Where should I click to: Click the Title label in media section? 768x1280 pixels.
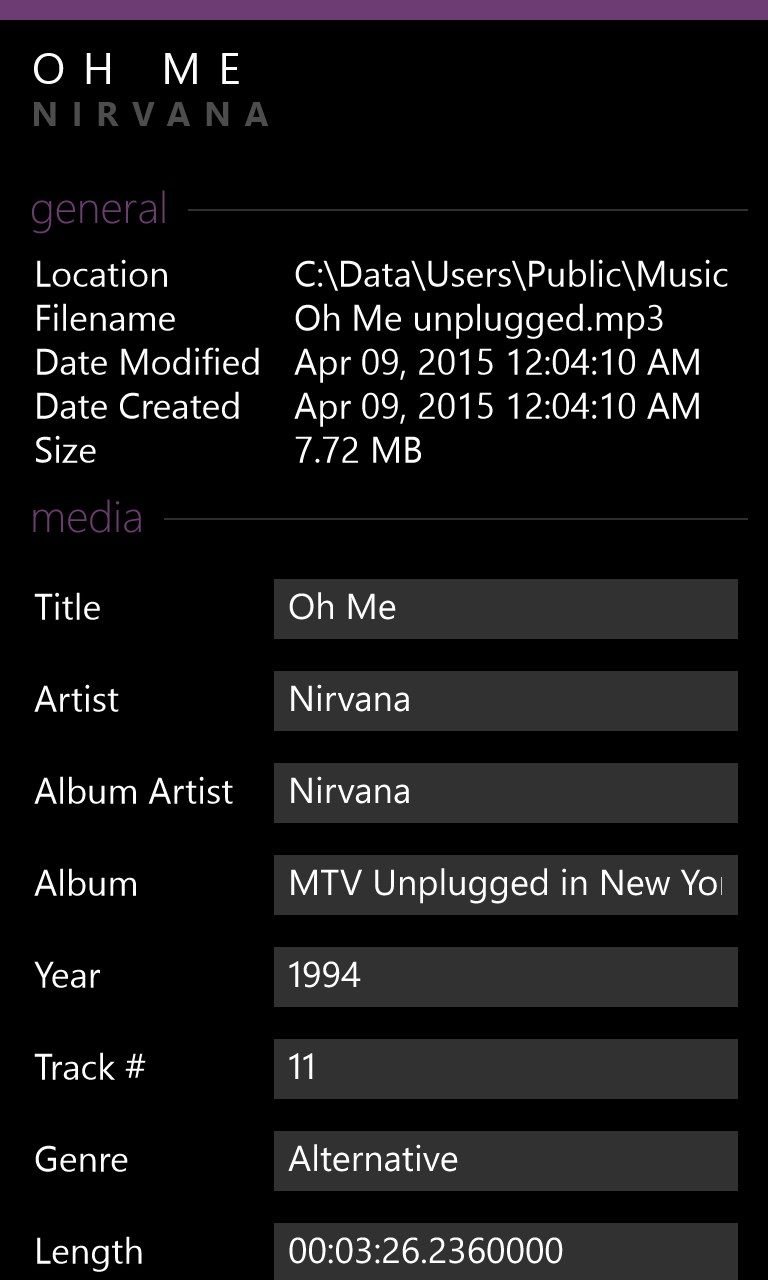coord(66,608)
